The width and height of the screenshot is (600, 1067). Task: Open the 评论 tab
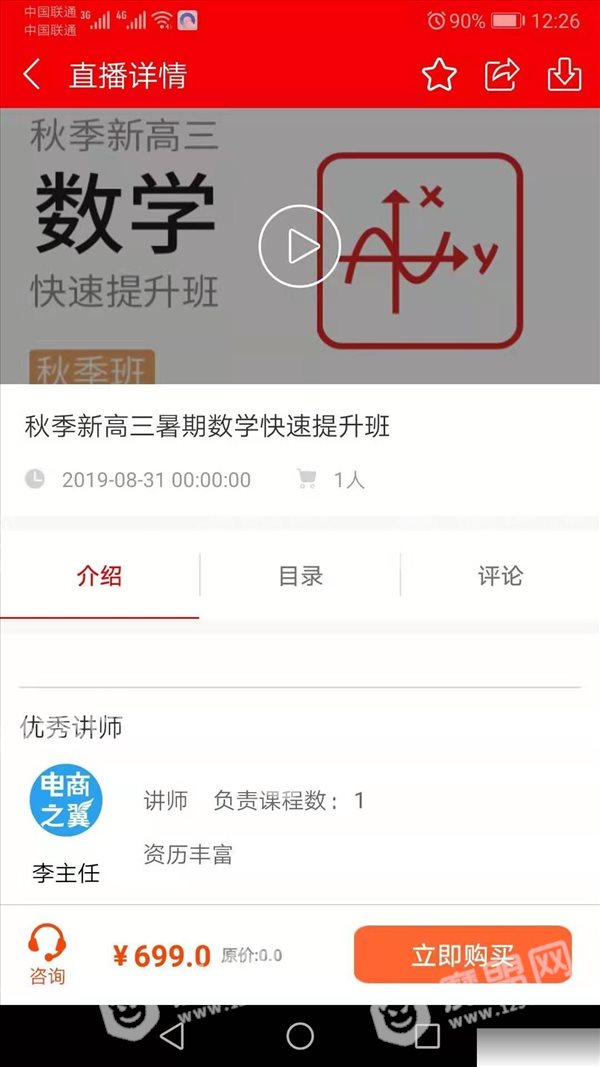500,576
